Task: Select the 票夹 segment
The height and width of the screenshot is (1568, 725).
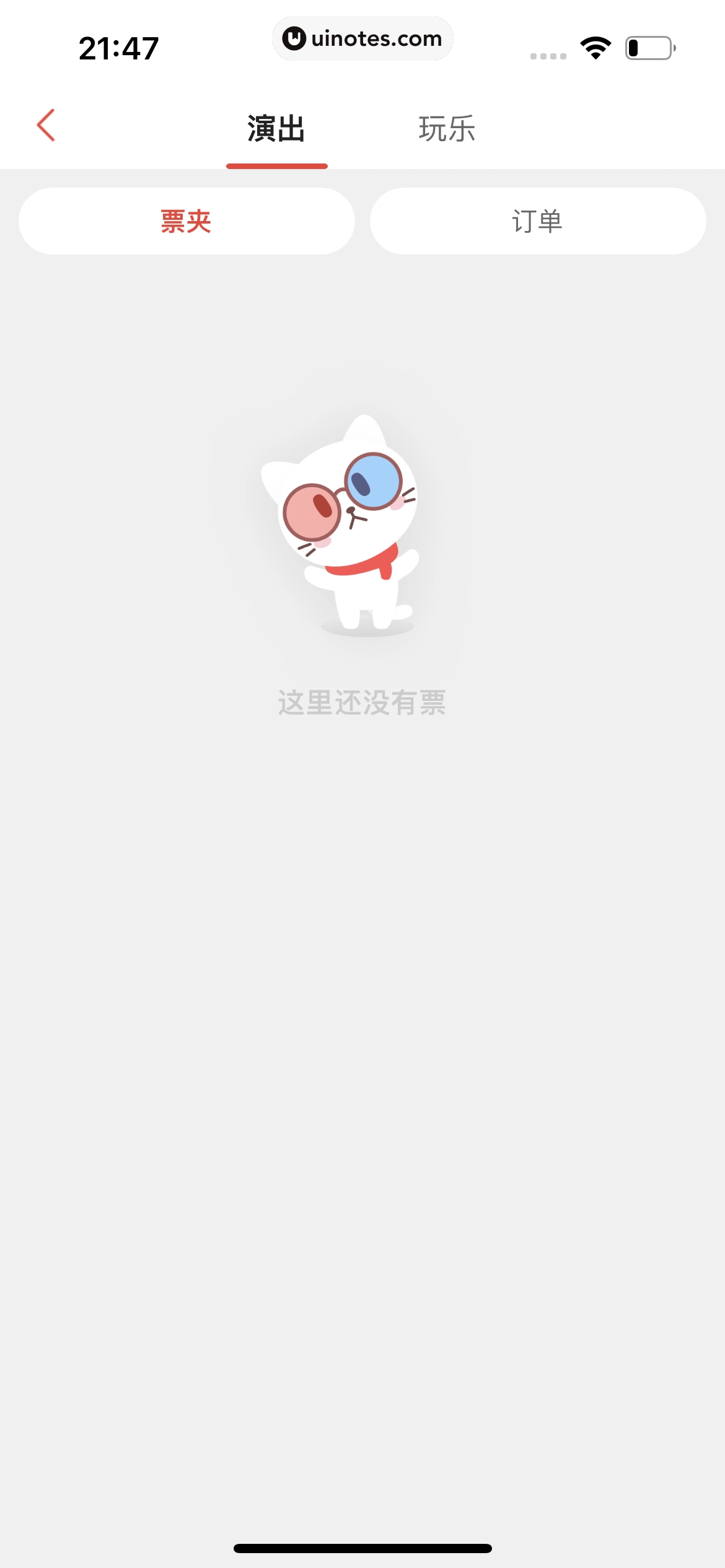Action: [x=187, y=221]
